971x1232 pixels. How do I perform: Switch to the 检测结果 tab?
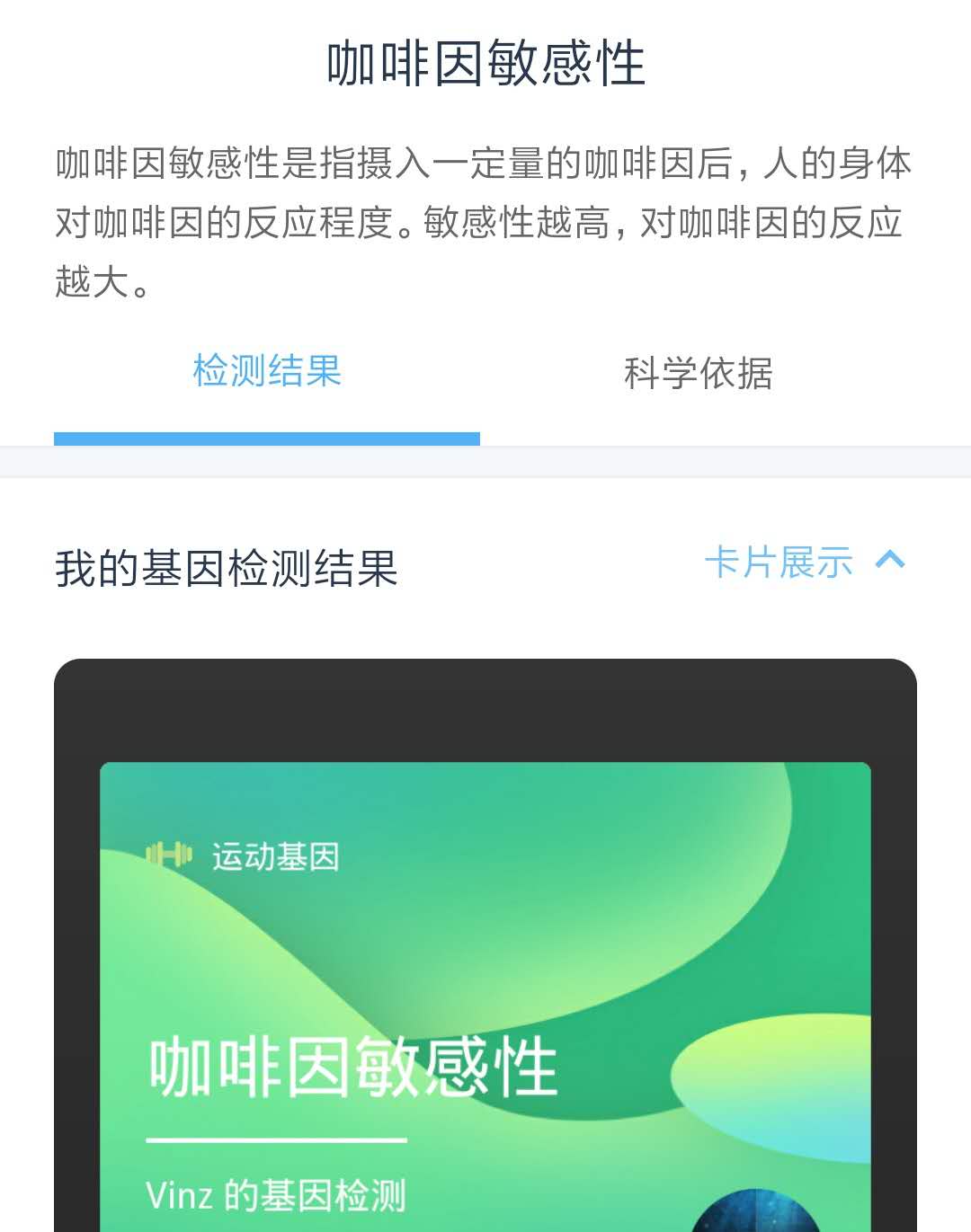click(267, 372)
